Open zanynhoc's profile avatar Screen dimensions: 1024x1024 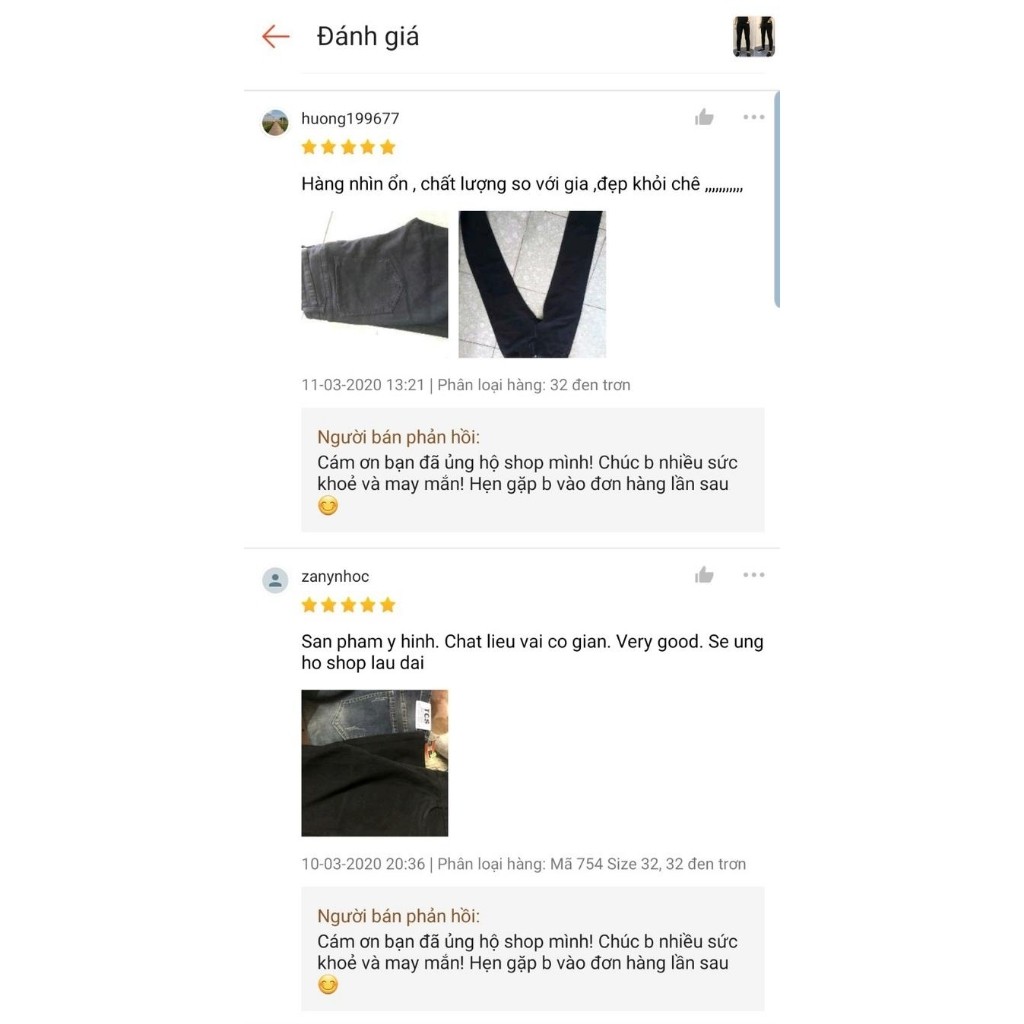click(275, 580)
